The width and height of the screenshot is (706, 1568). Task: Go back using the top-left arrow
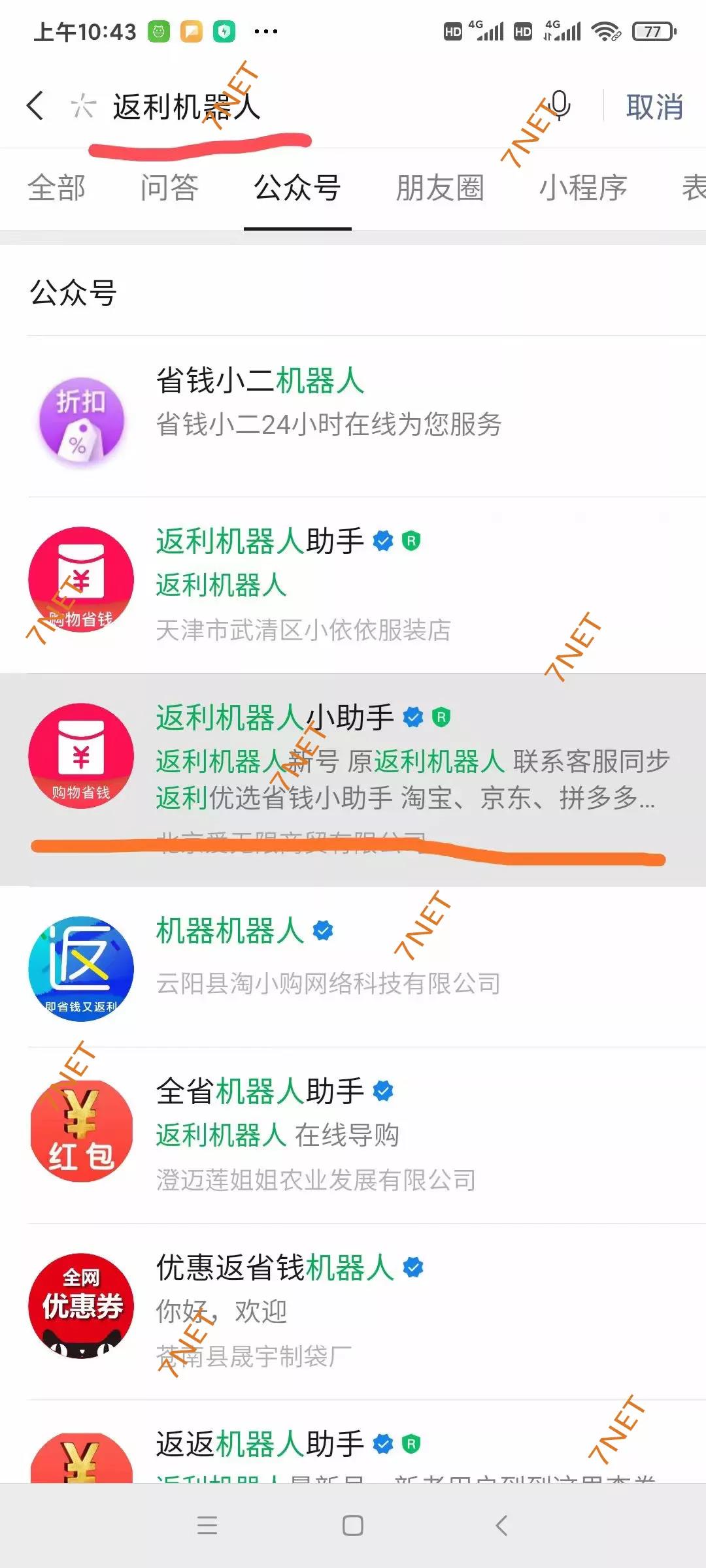pyautogui.click(x=36, y=106)
